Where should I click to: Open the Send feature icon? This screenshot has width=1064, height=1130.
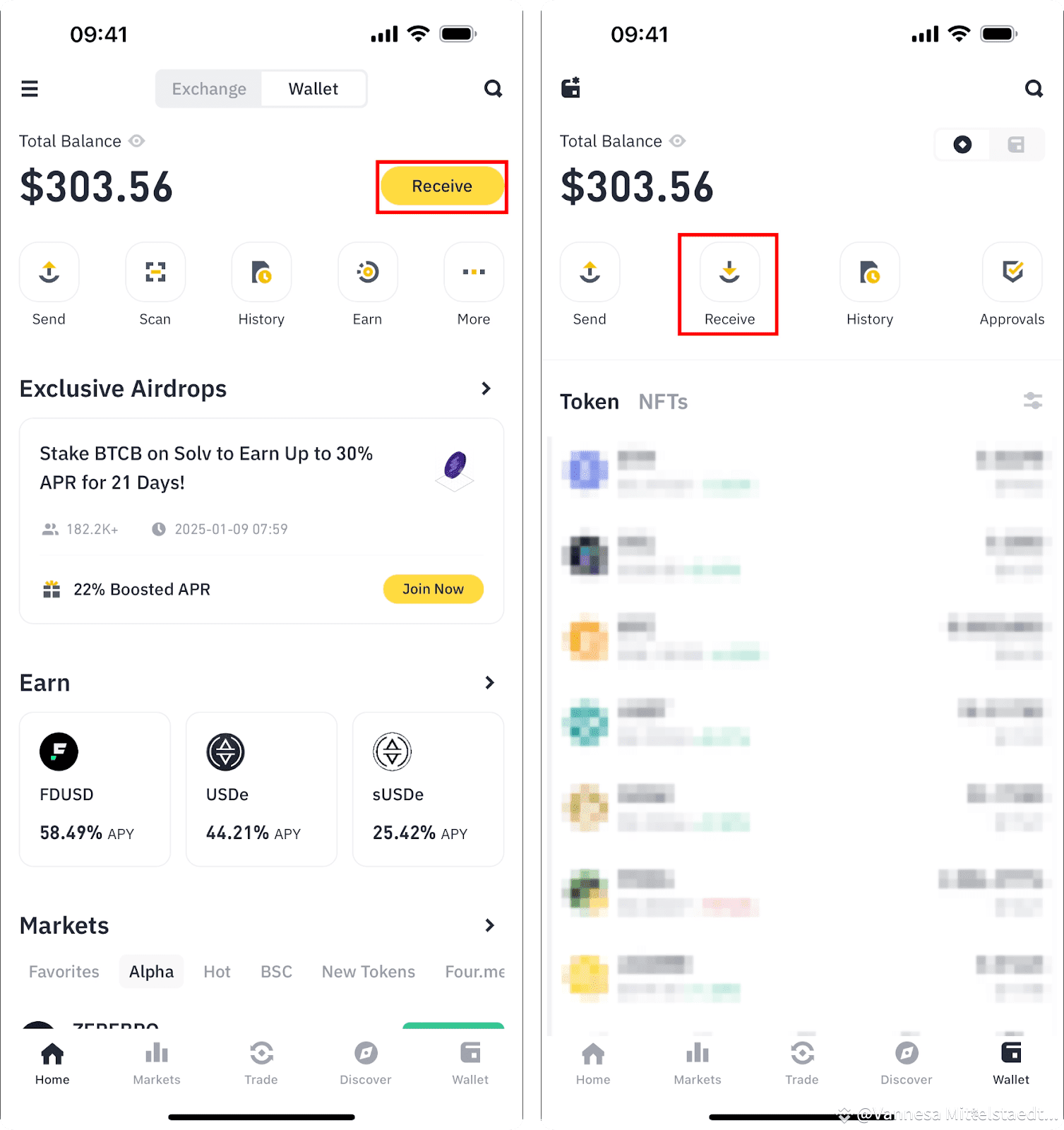[49, 272]
